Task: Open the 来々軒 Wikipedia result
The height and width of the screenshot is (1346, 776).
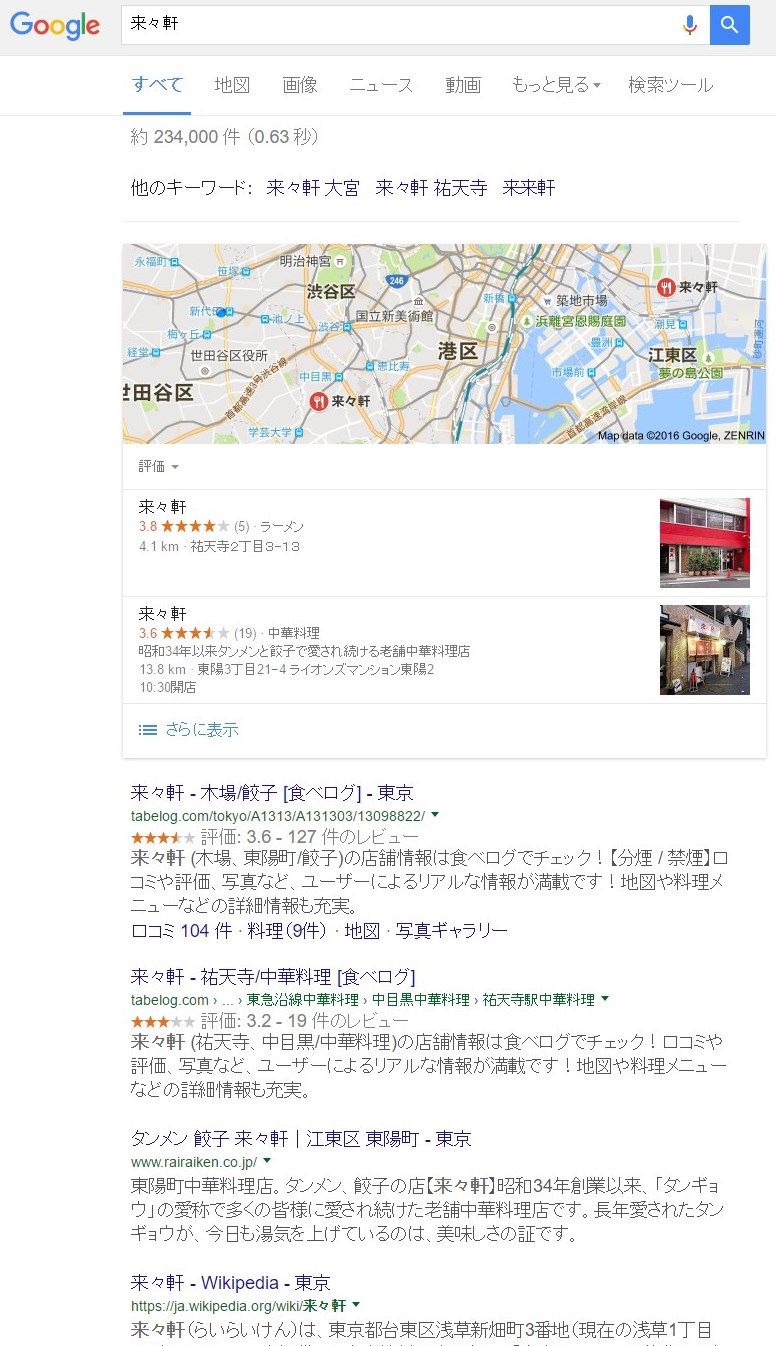Action: [231, 1283]
